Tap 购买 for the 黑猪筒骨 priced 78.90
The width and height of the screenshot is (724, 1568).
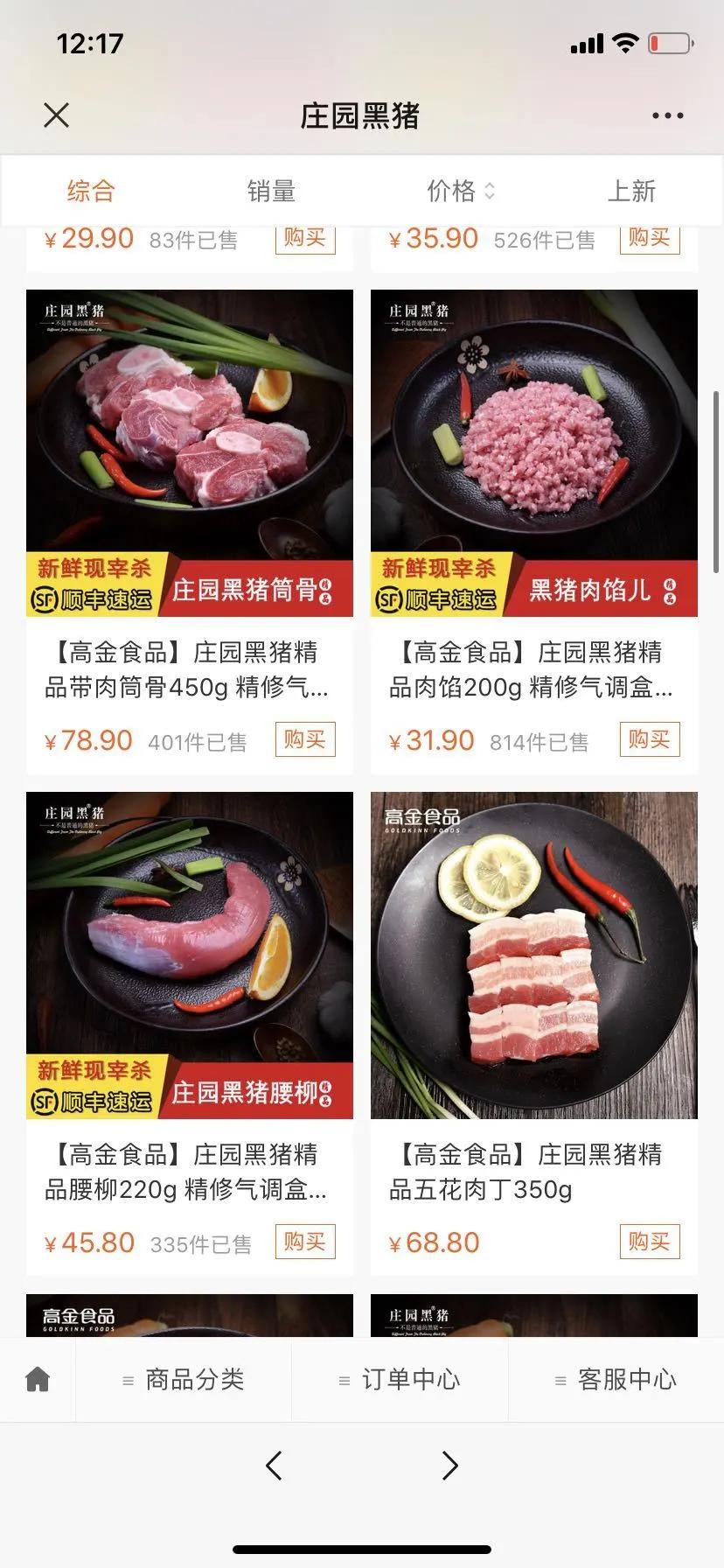(304, 739)
